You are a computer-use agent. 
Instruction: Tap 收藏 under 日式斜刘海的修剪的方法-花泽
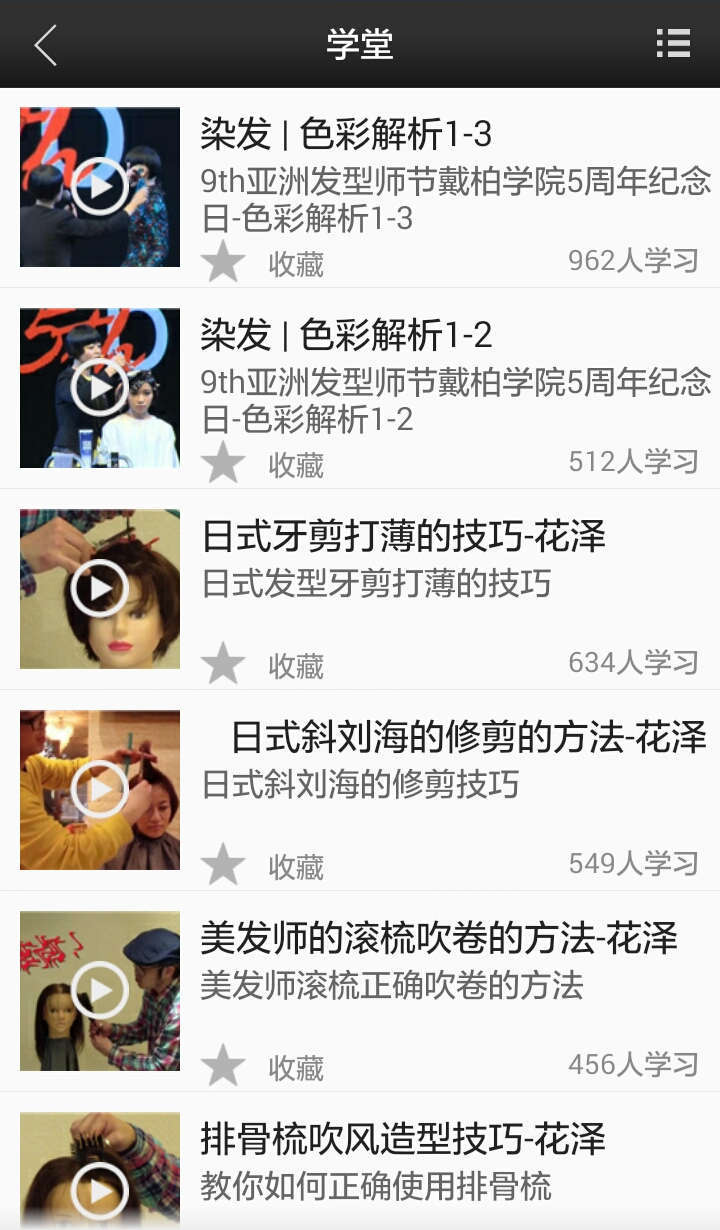295,863
